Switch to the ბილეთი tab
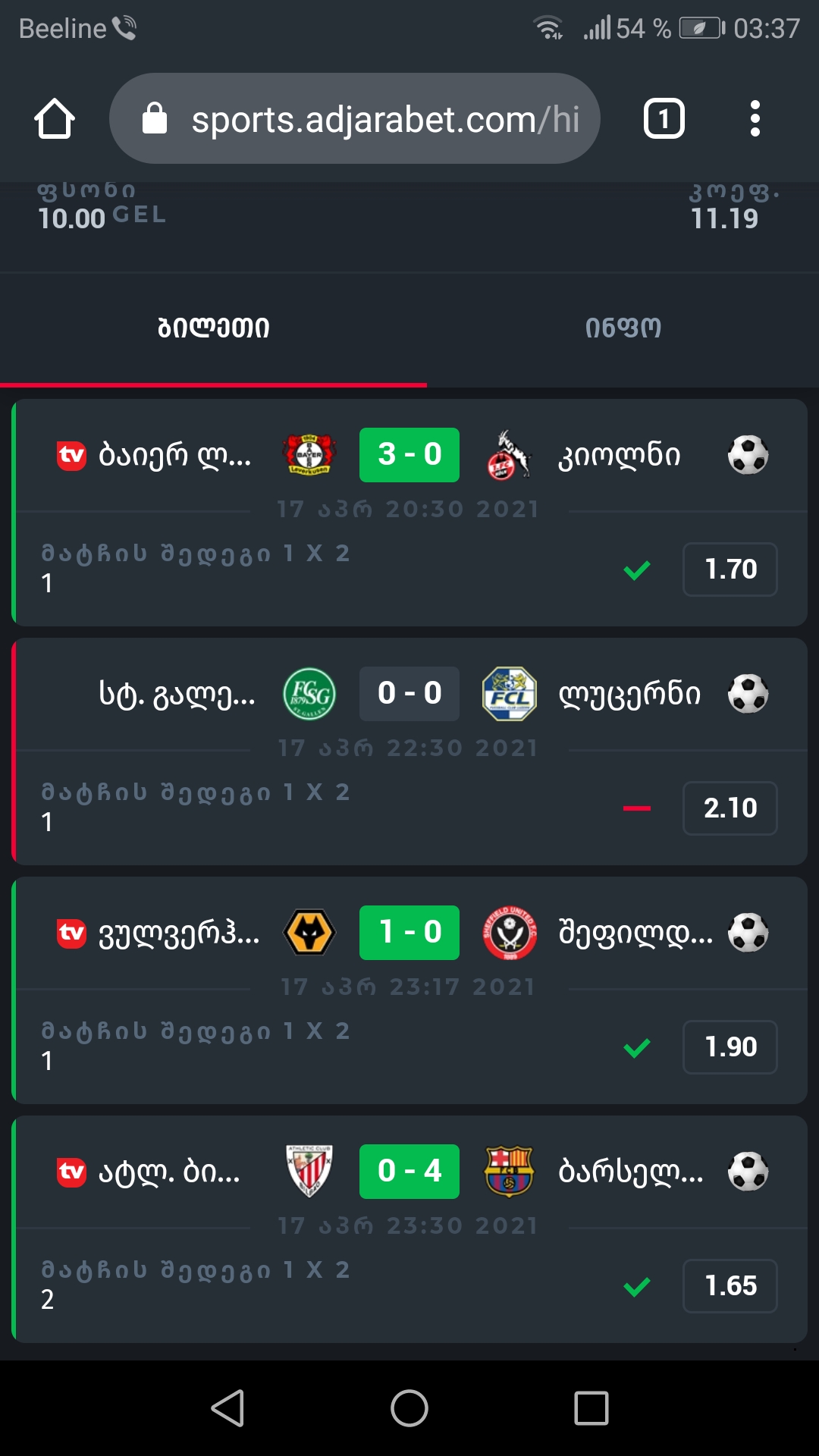 point(213,328)
